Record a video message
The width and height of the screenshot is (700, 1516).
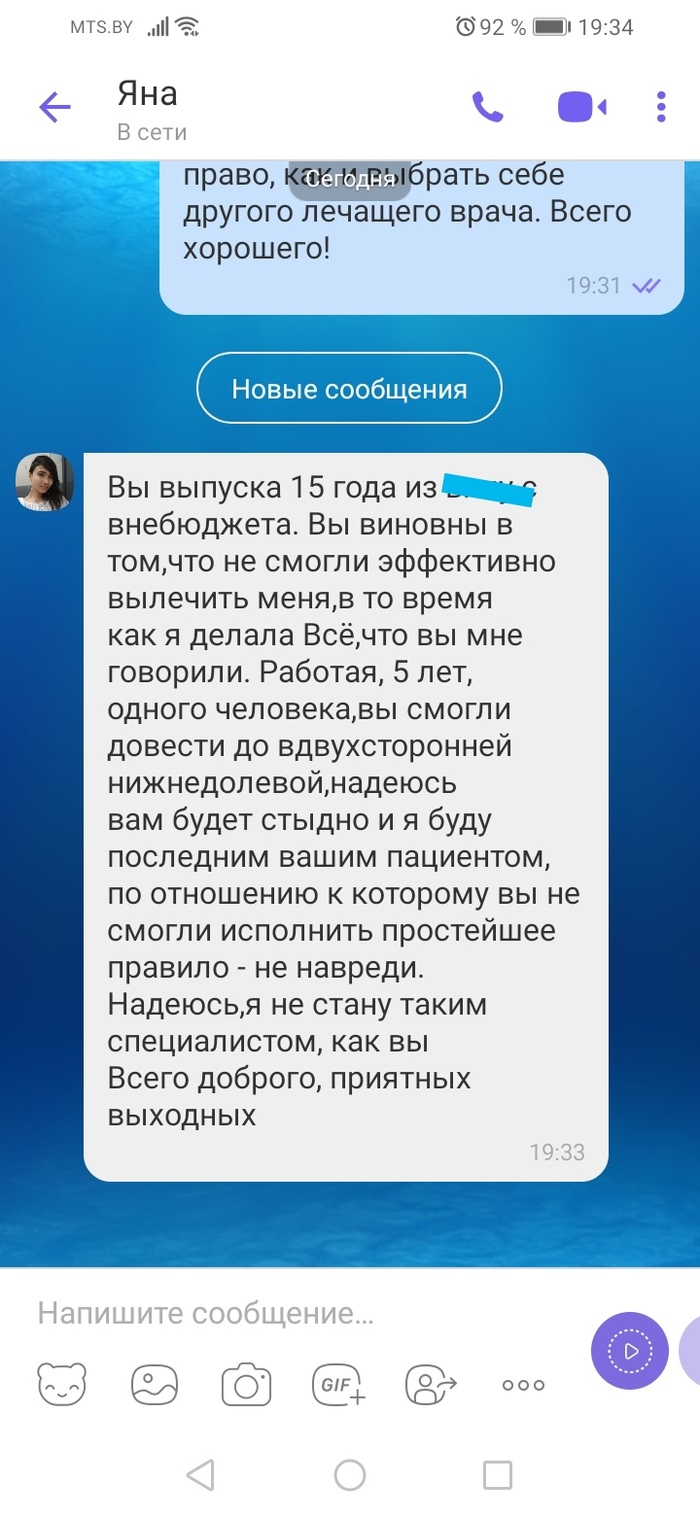pos(630,1351)
